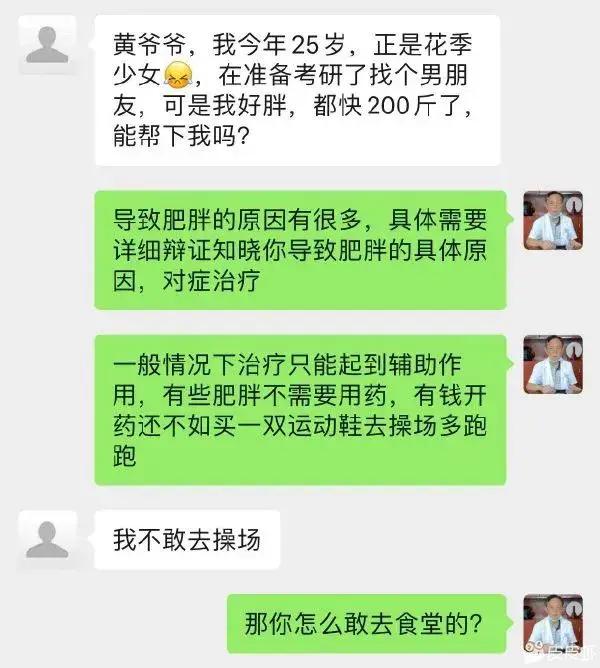The height and width of the screenshot is (668, 600).
Task: Tap doctor's avatar next to the 一般情况下治疗 reply
Action: point(553,364)
